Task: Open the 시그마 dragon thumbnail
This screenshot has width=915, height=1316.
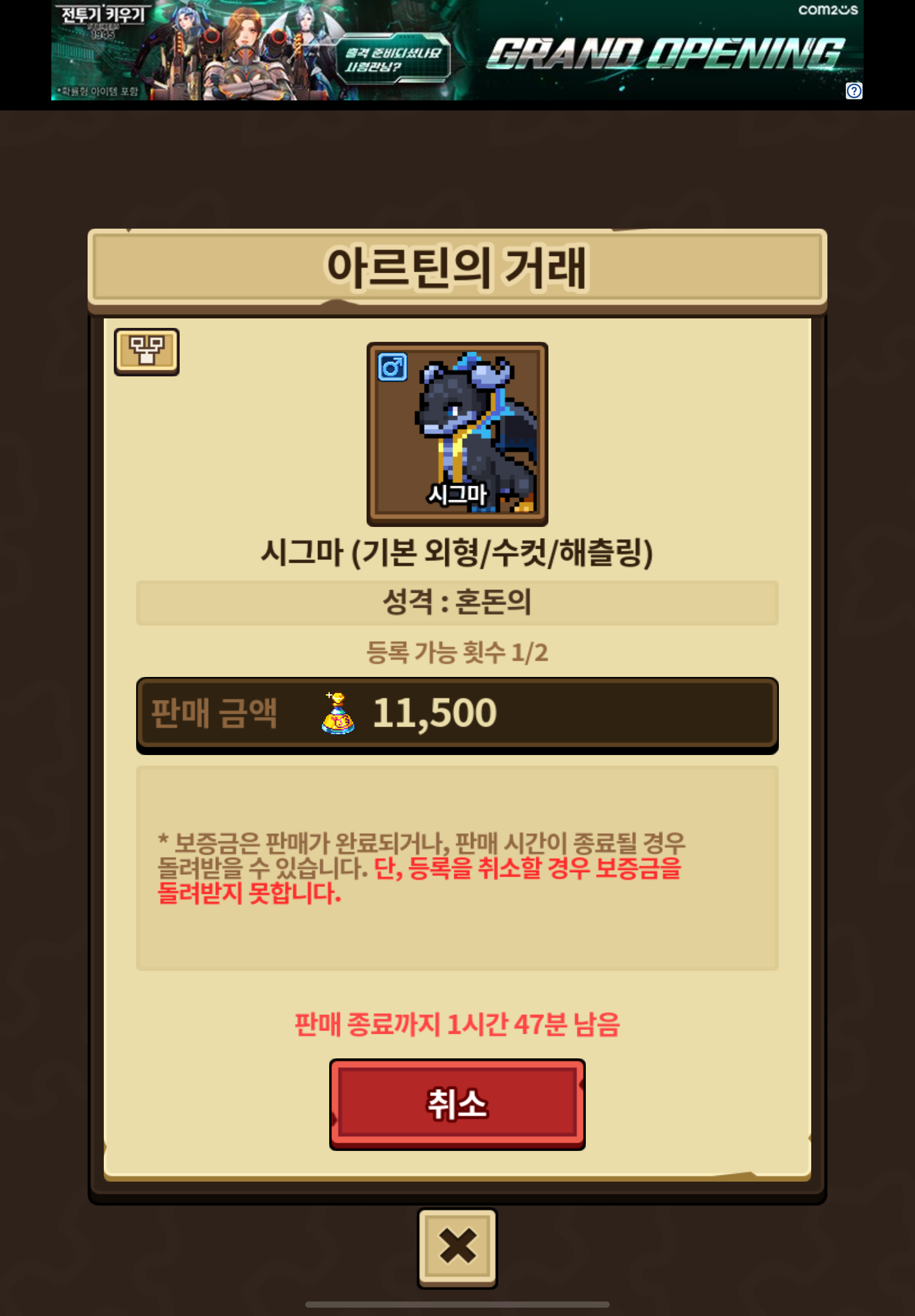Action: [x=457, y=434]
